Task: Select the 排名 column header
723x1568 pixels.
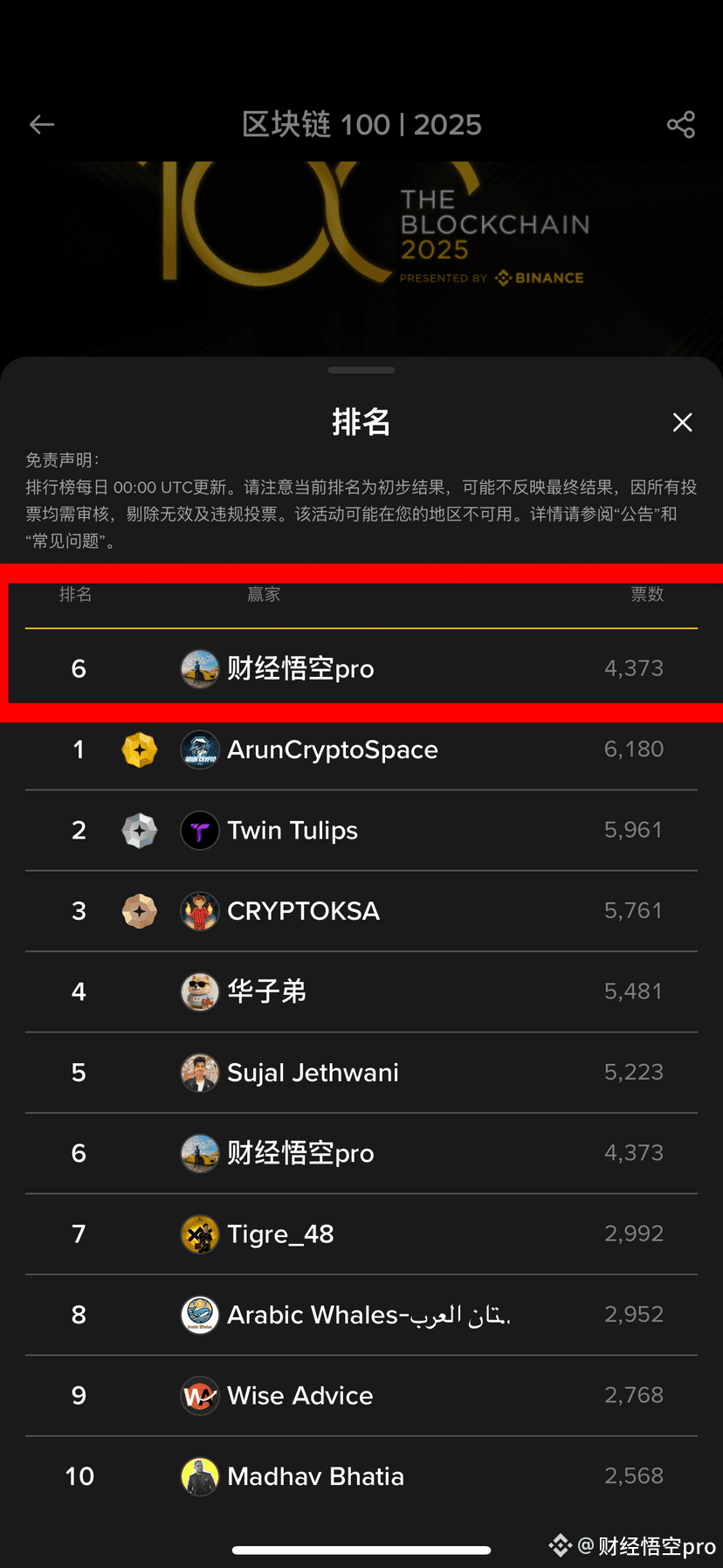Action: click(x=76, y=594)
